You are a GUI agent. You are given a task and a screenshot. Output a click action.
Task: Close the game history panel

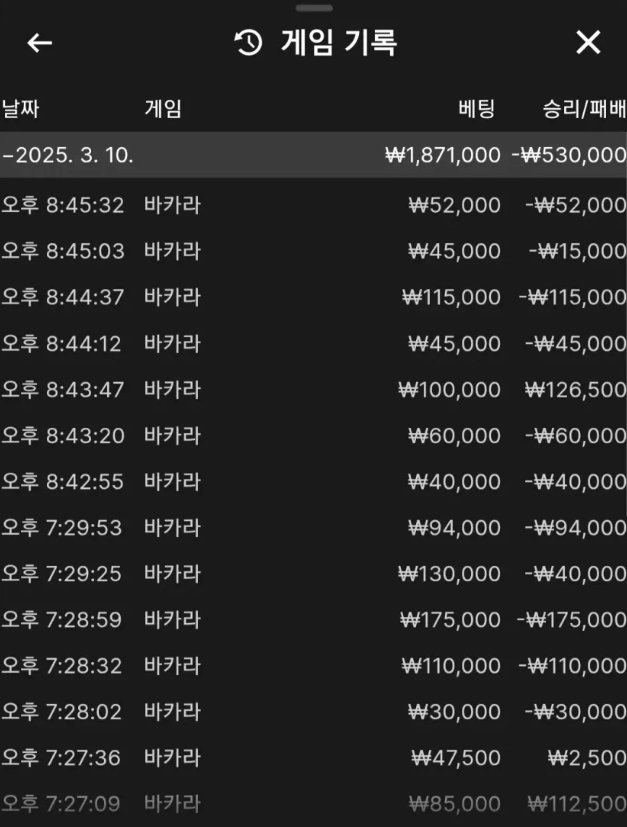click(x=588, y=43)
